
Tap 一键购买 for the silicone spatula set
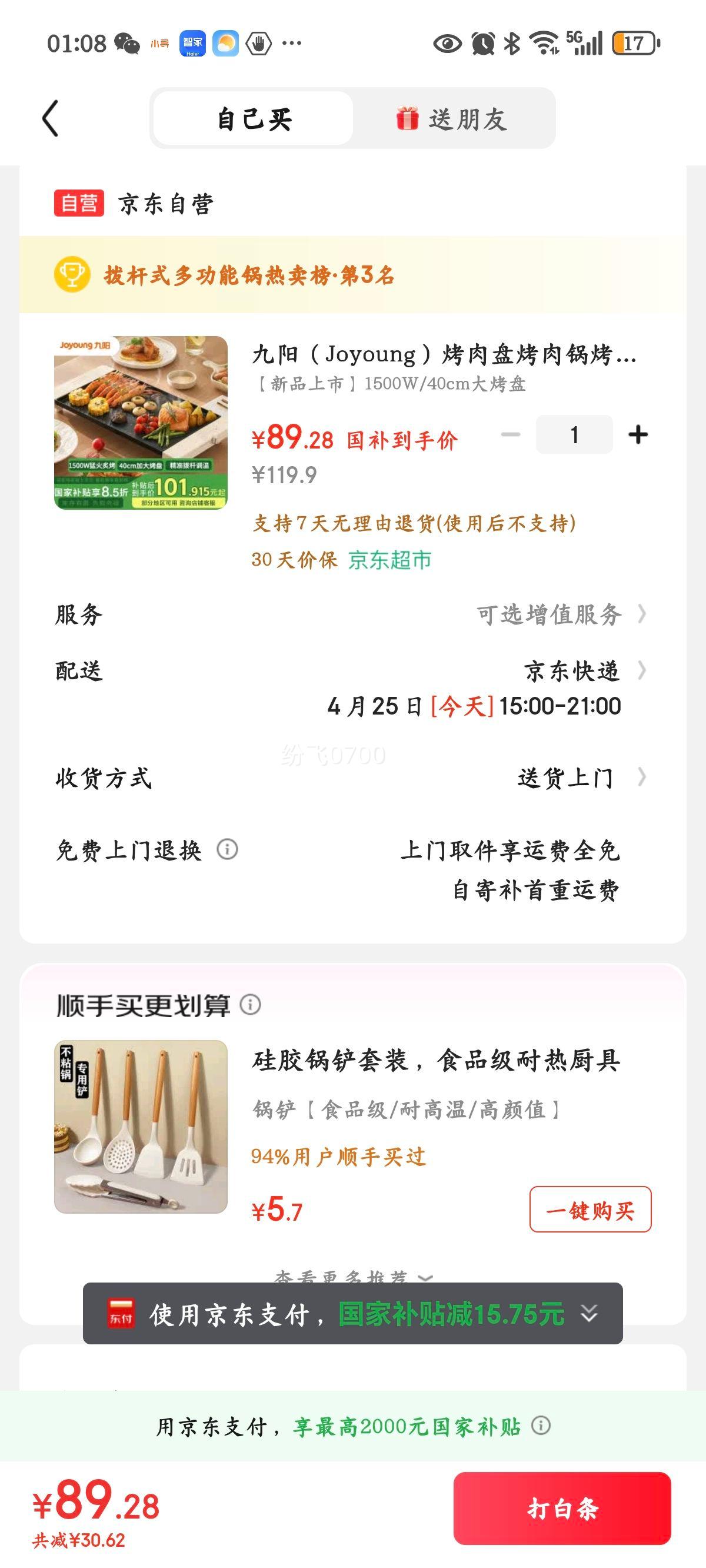pos(590,1209)
